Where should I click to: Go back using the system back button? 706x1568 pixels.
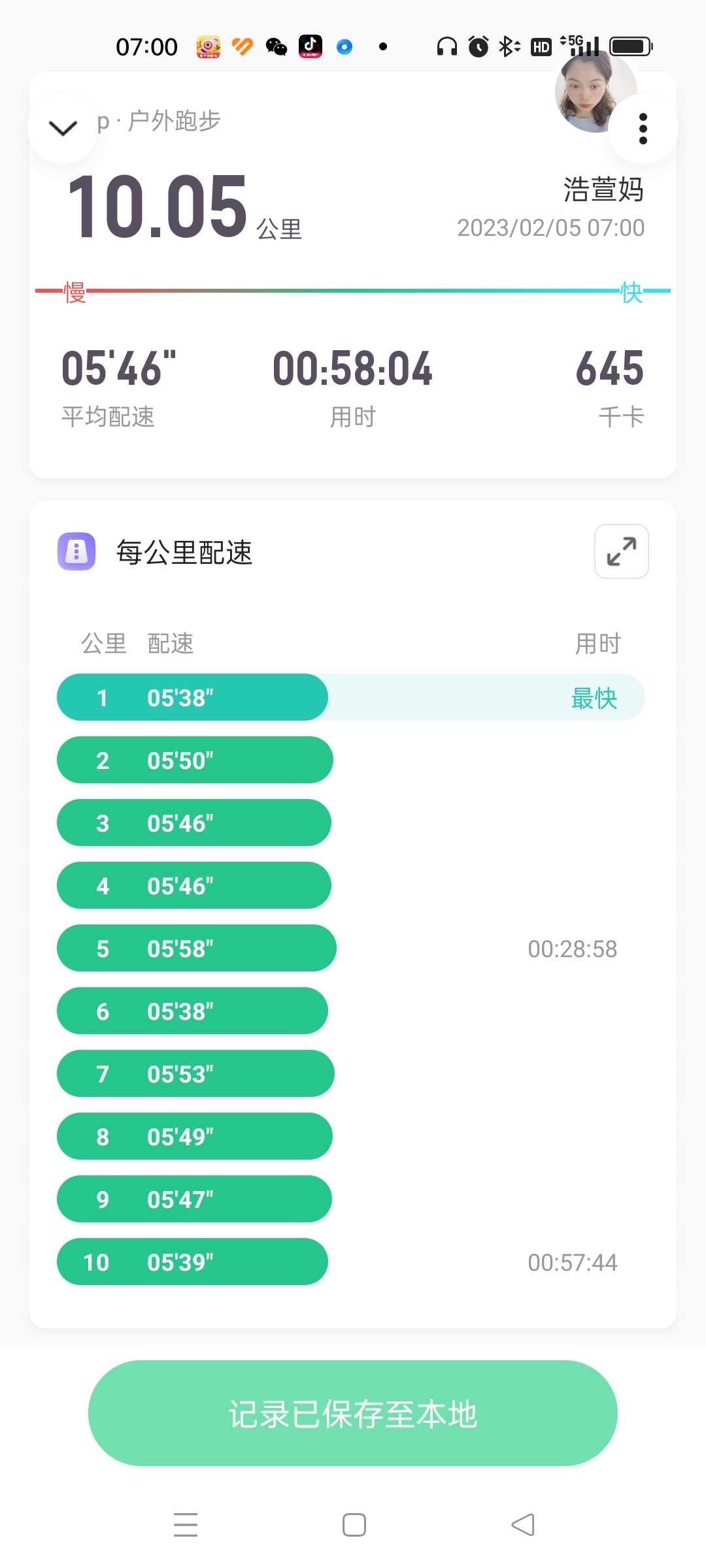pyautogui.click(x=523, y=1525)
